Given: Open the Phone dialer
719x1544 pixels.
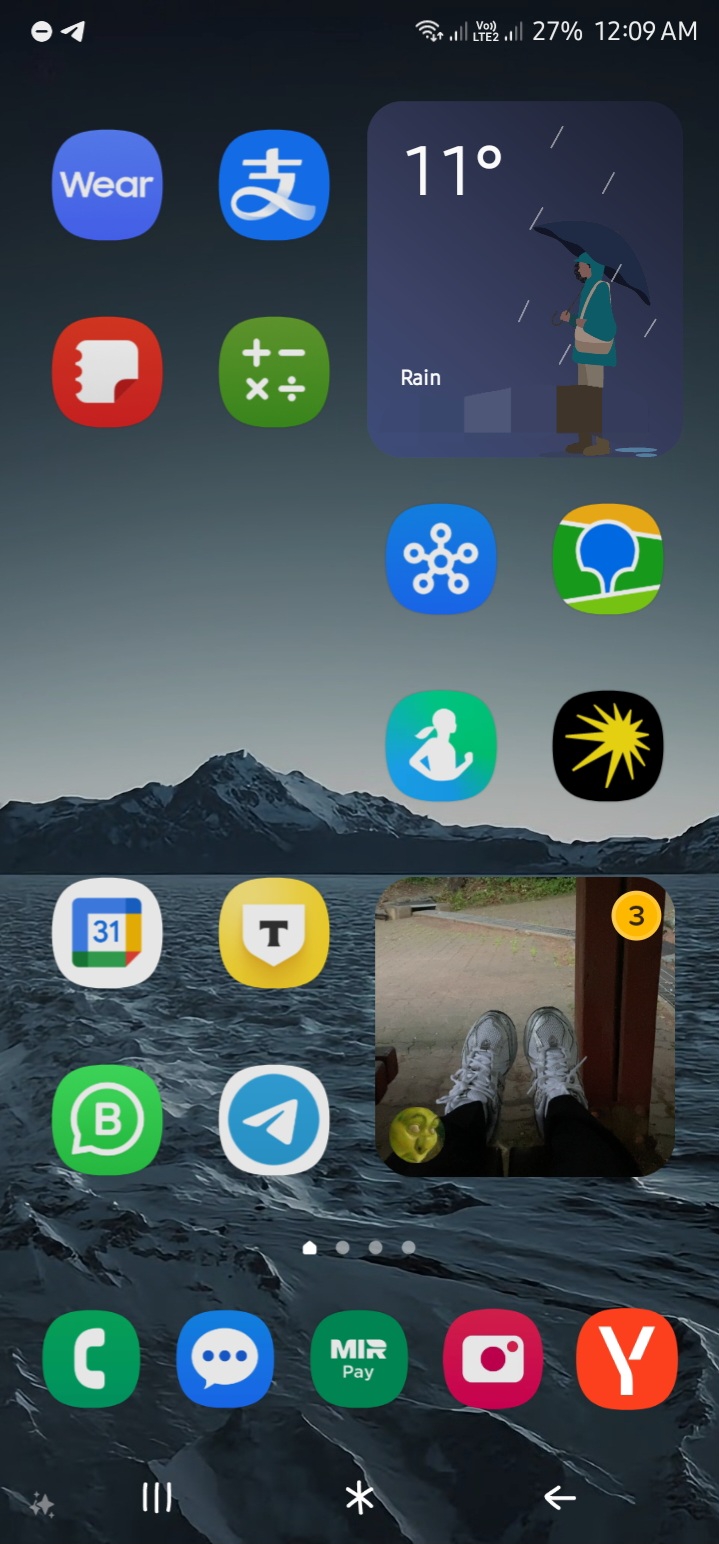Looking at the screenshot, I should click(91, 1359).
